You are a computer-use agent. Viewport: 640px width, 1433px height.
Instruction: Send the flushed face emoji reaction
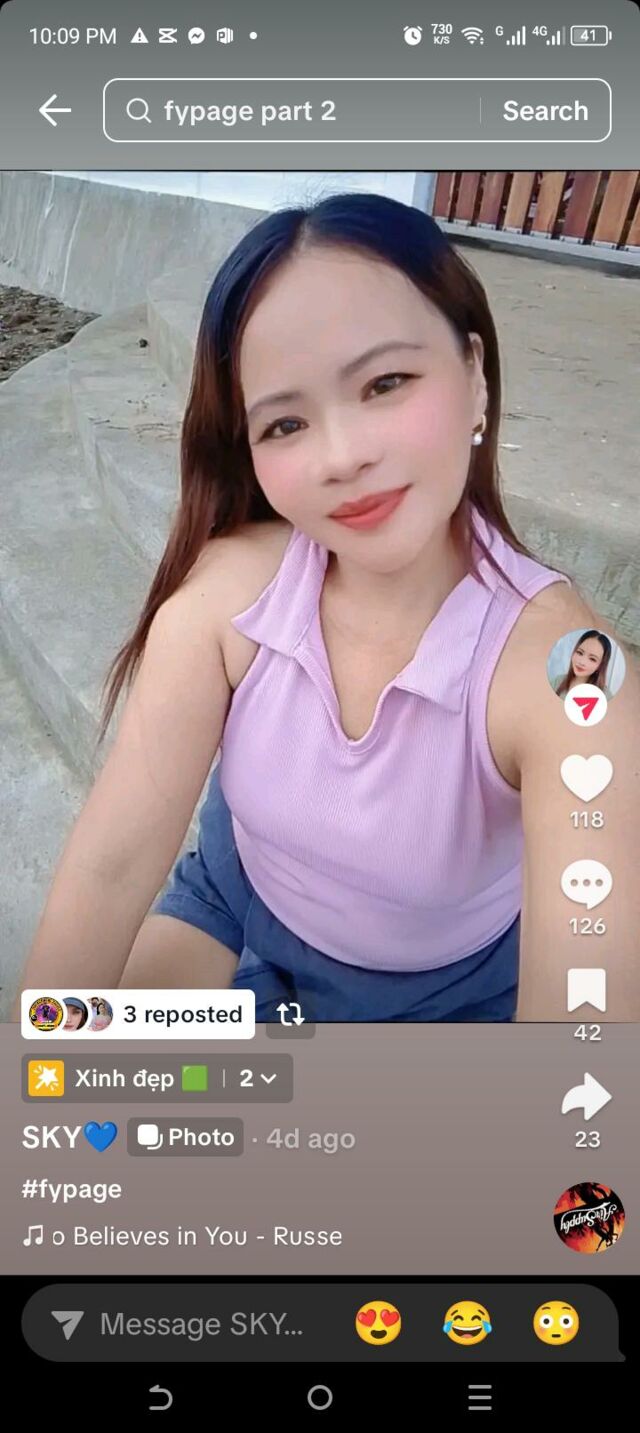(556, 1324)
